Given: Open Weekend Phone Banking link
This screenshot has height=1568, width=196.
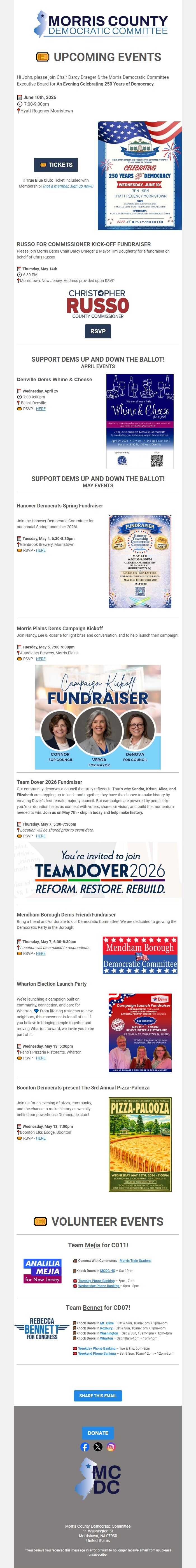Looking at the screenshot, I should [x=97, y=1353].
